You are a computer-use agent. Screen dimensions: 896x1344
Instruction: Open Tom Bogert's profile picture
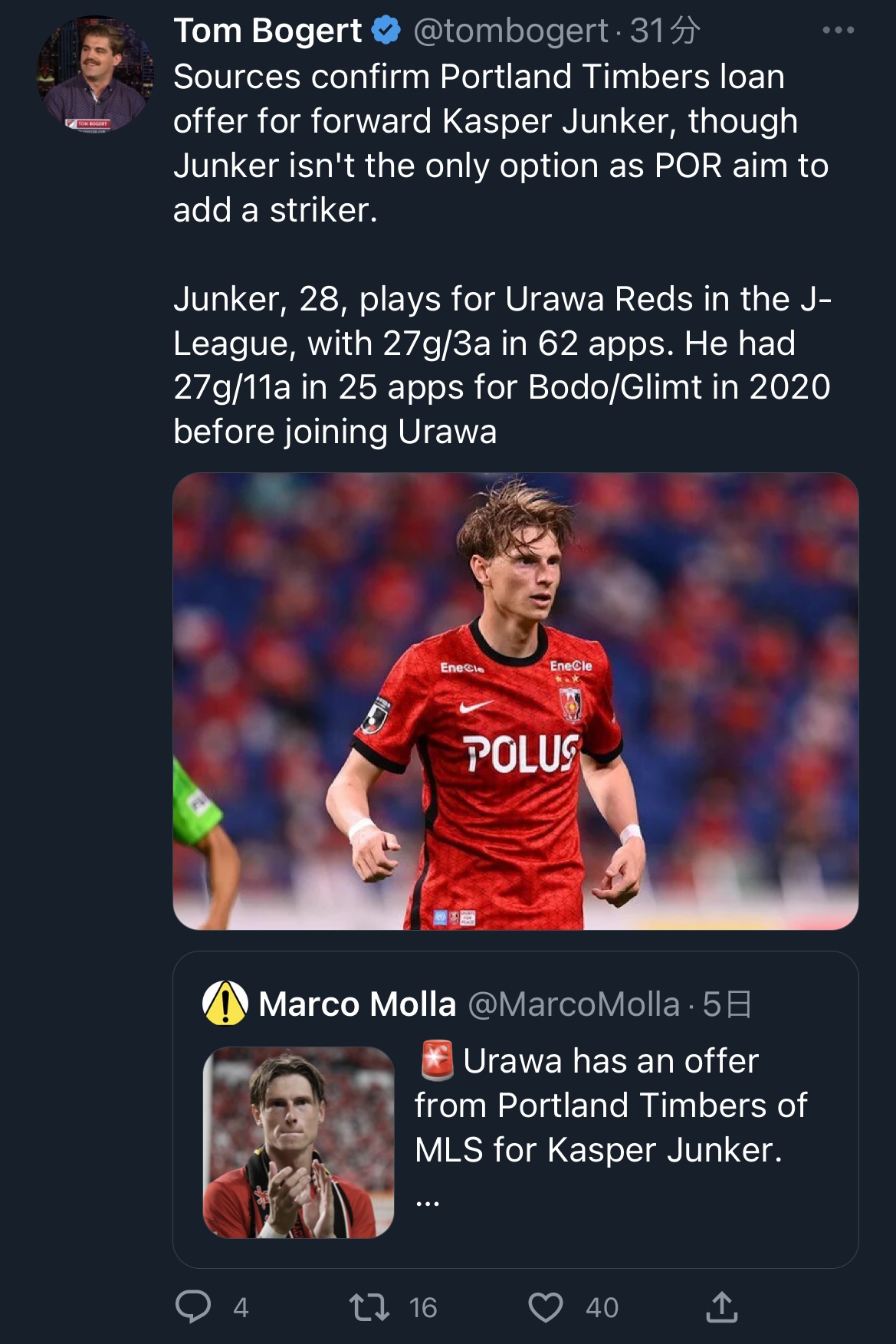click(95, 74)
